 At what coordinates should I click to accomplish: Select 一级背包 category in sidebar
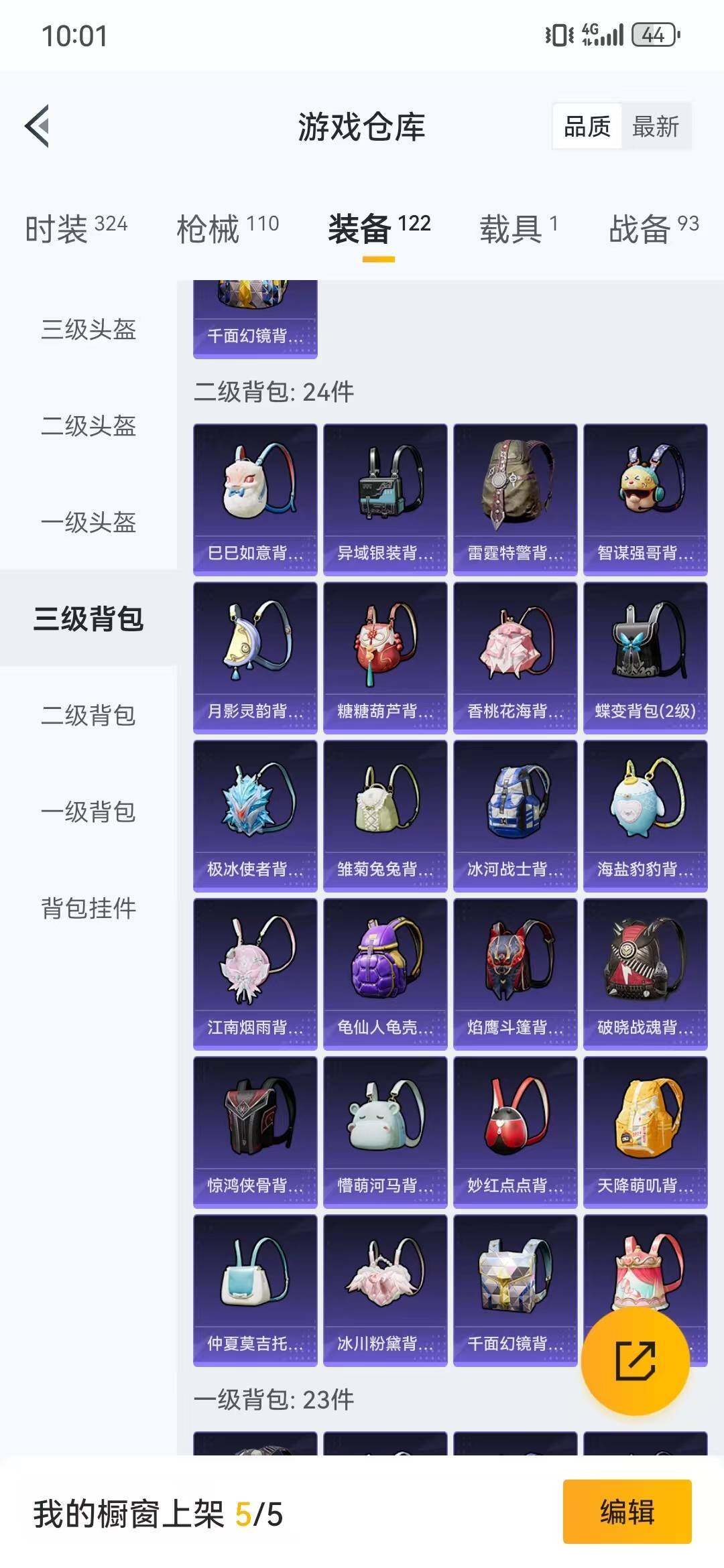88,813
